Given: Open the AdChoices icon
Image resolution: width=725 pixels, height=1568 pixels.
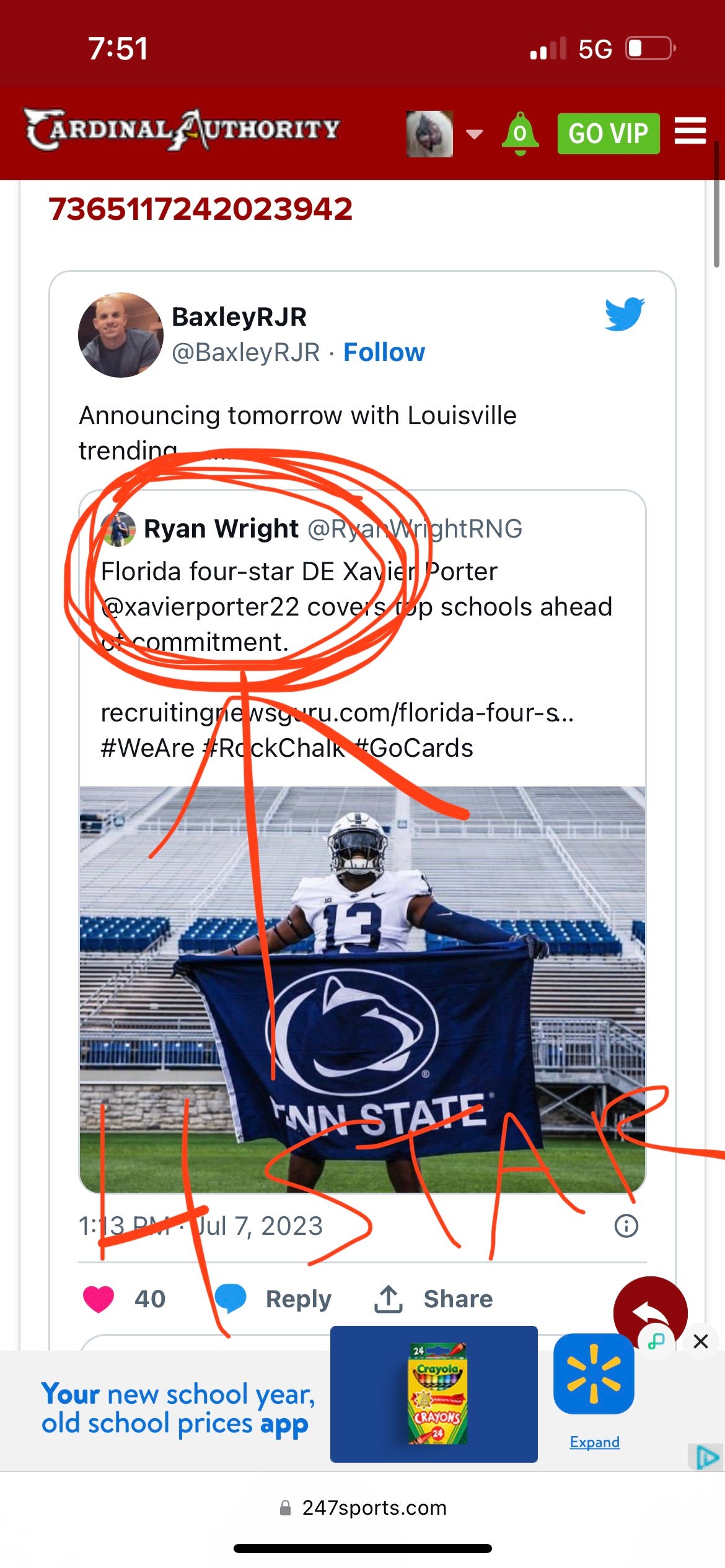Looking at the screenshot, I should coord(706,1457).
